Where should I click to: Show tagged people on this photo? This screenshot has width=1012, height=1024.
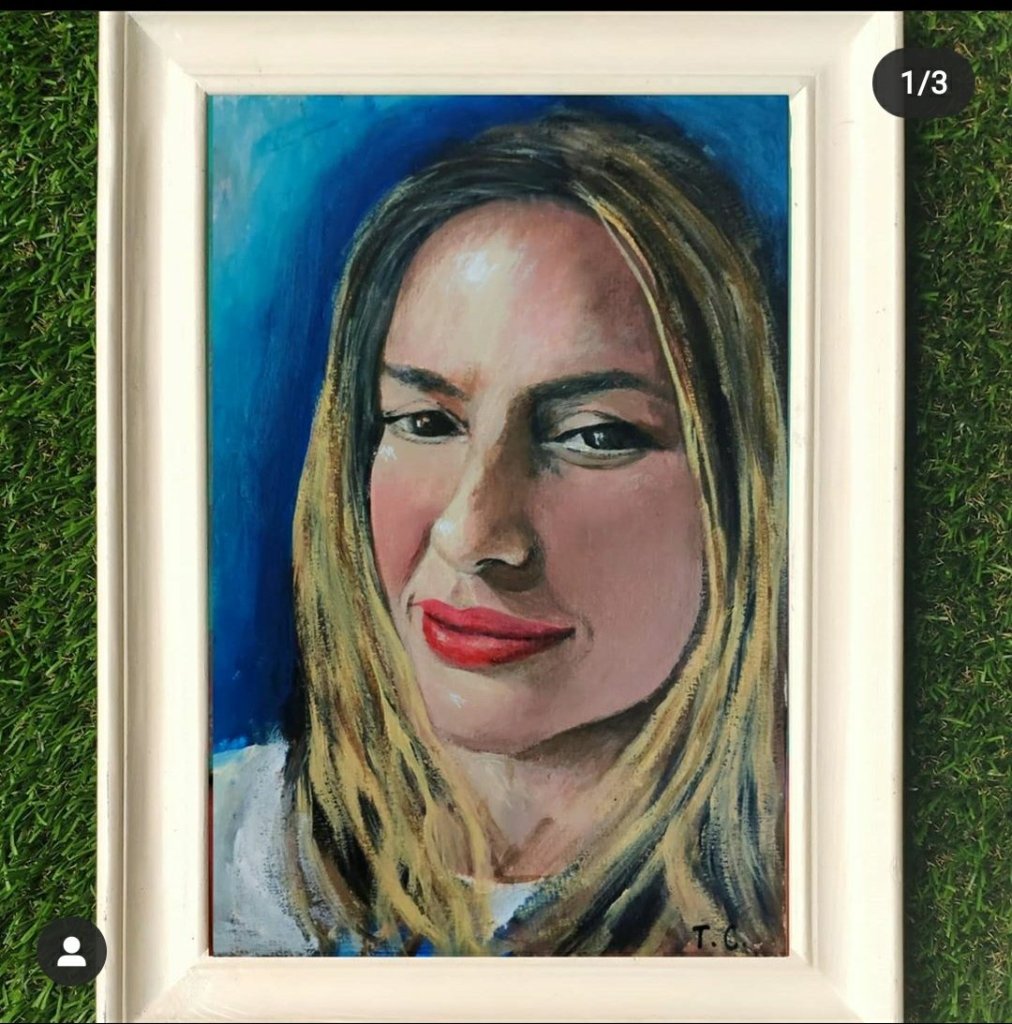coord(71,951)
